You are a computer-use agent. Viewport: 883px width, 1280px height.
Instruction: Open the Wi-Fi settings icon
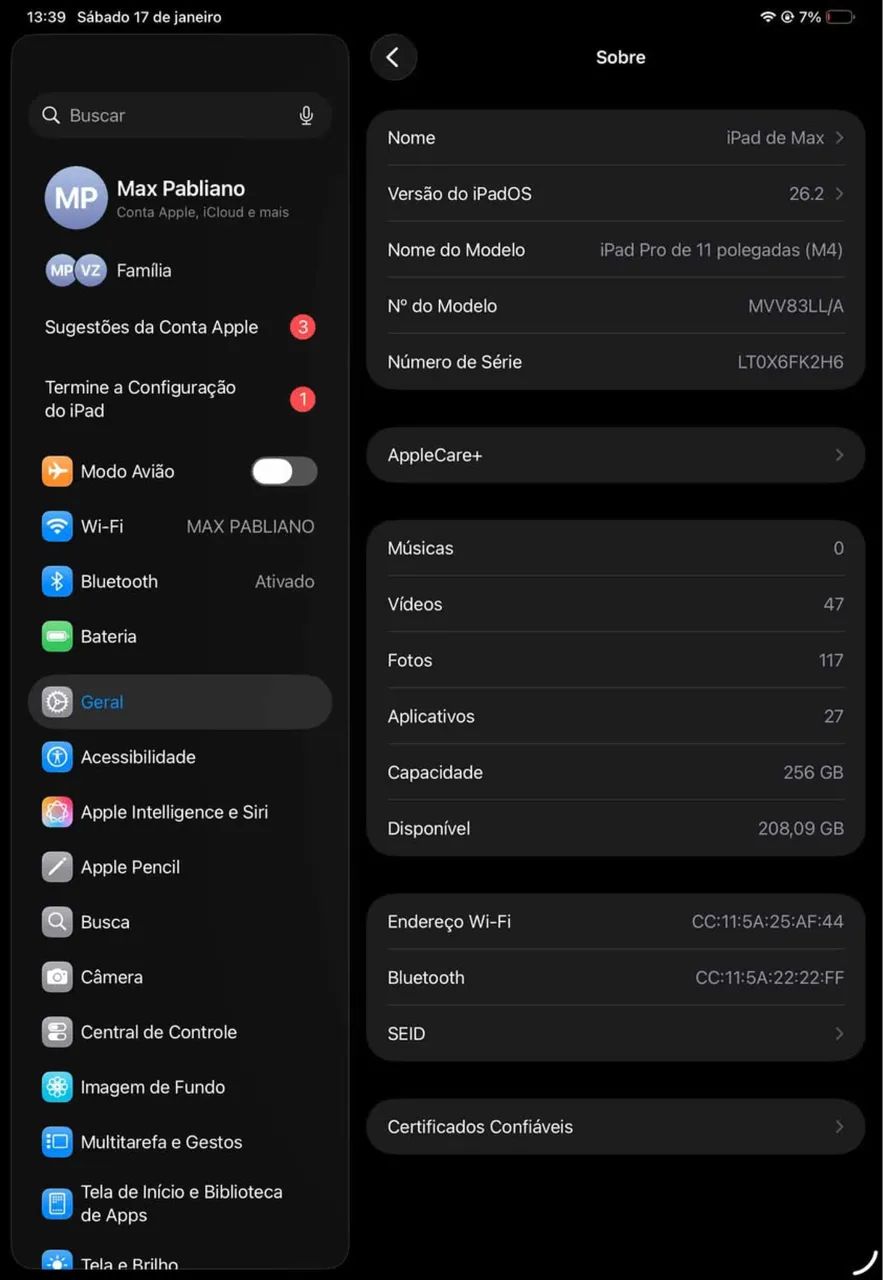click(56, 526)
